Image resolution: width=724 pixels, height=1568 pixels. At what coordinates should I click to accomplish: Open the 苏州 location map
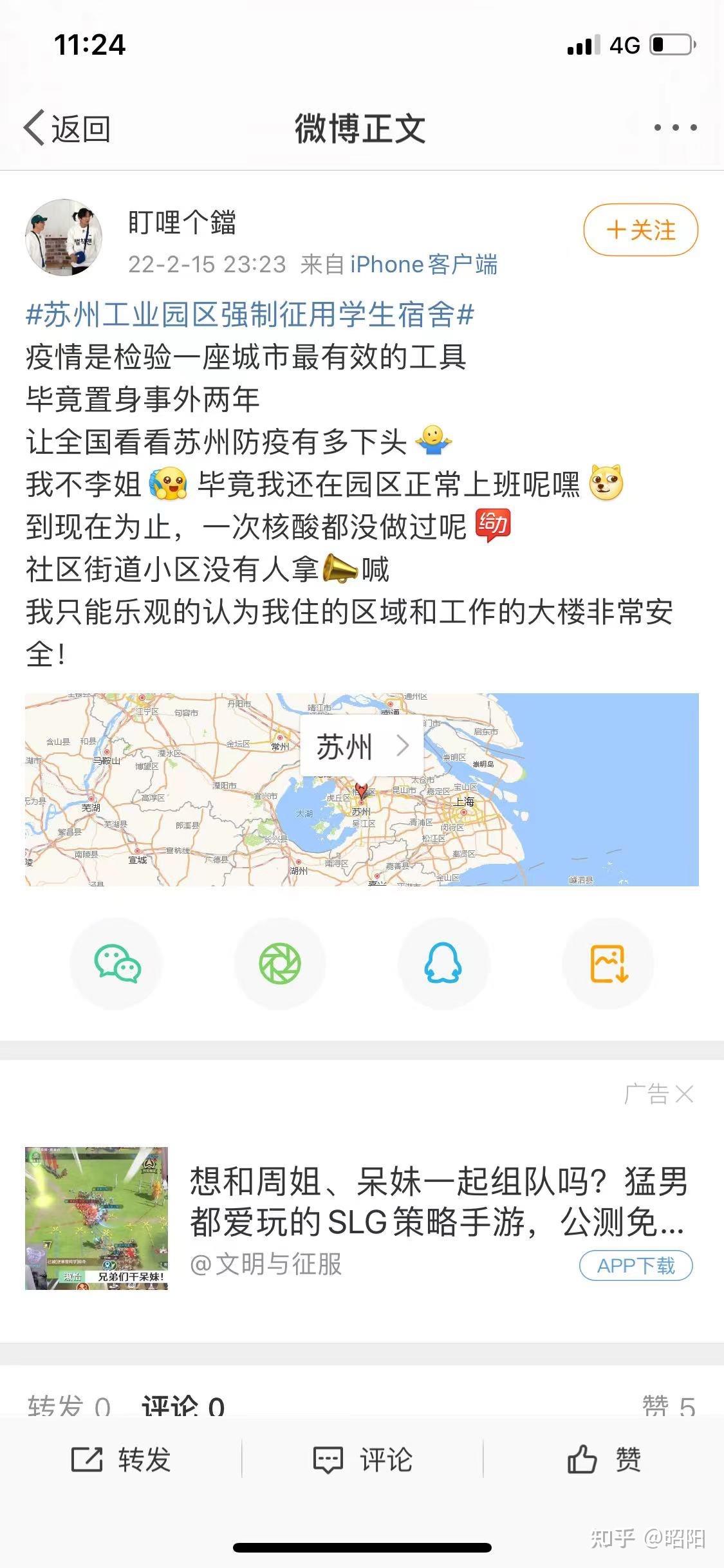pyautogui.click(x=362, y=789)
